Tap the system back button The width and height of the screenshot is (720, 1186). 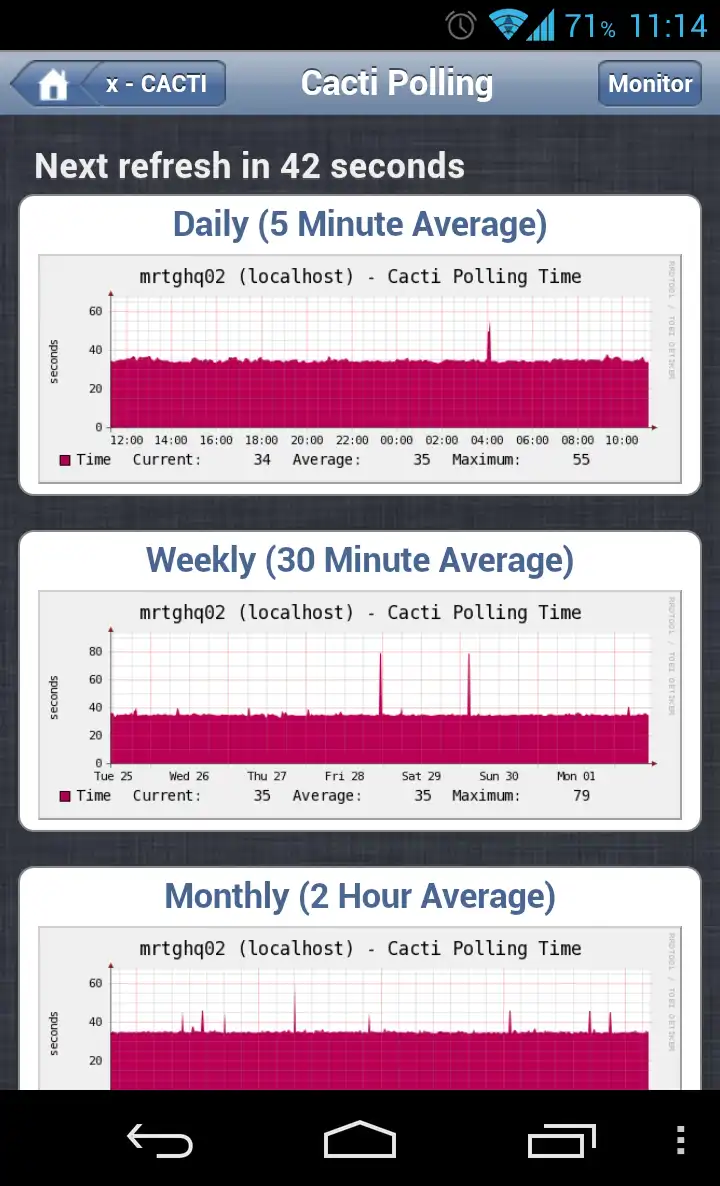coord(159,1140)
